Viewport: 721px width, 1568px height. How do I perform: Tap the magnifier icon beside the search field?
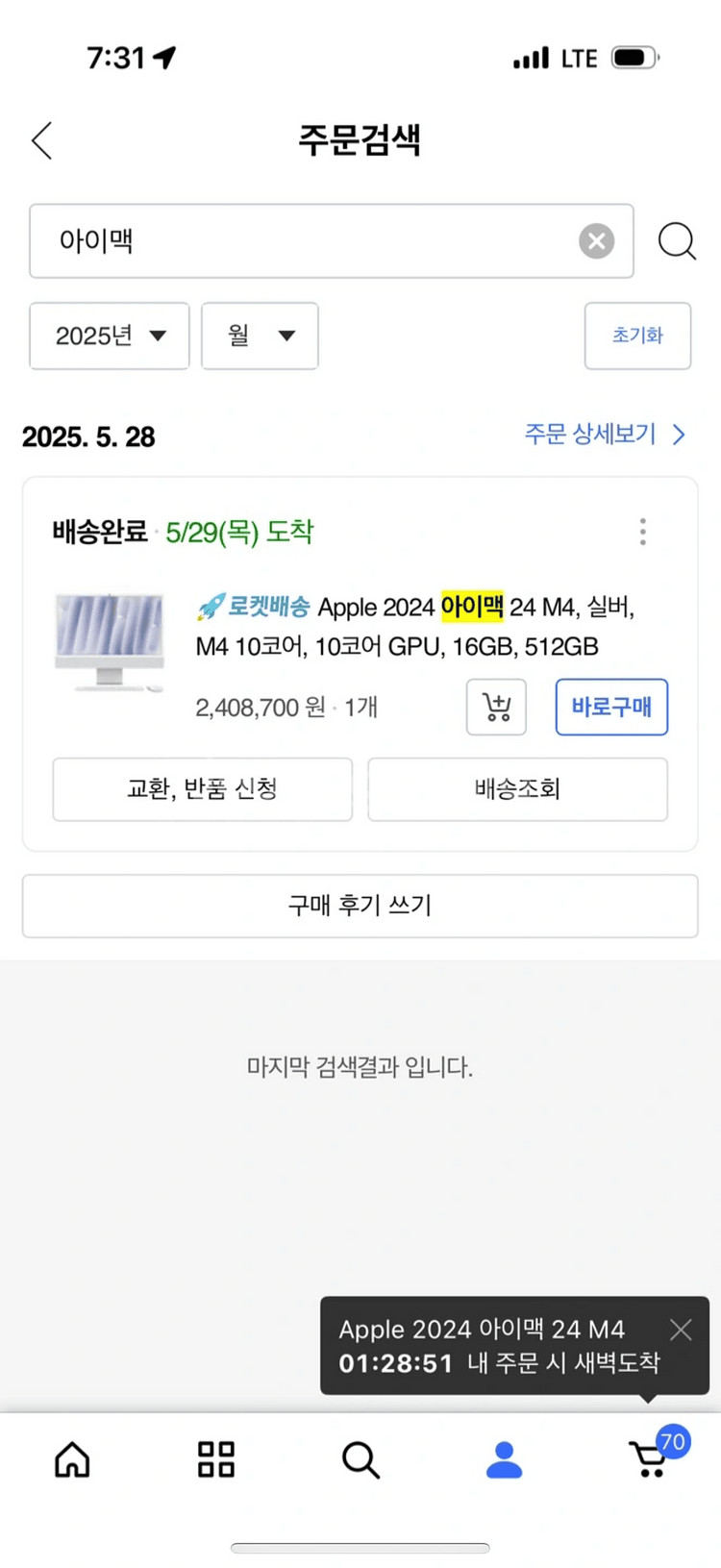(x=677, y=241)
